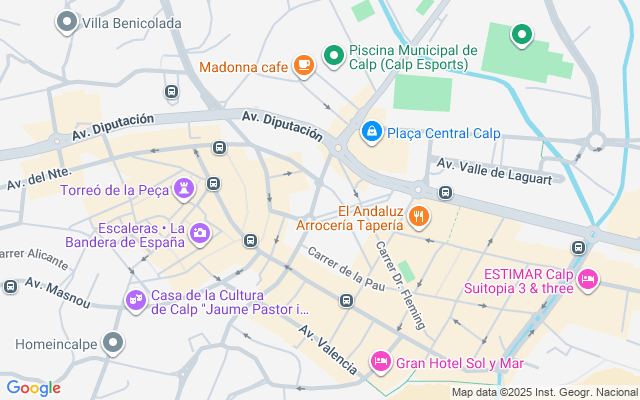Select the Madonna cafe pin
This screenshot has height=400, width=640.
click(x=304, y=66)
